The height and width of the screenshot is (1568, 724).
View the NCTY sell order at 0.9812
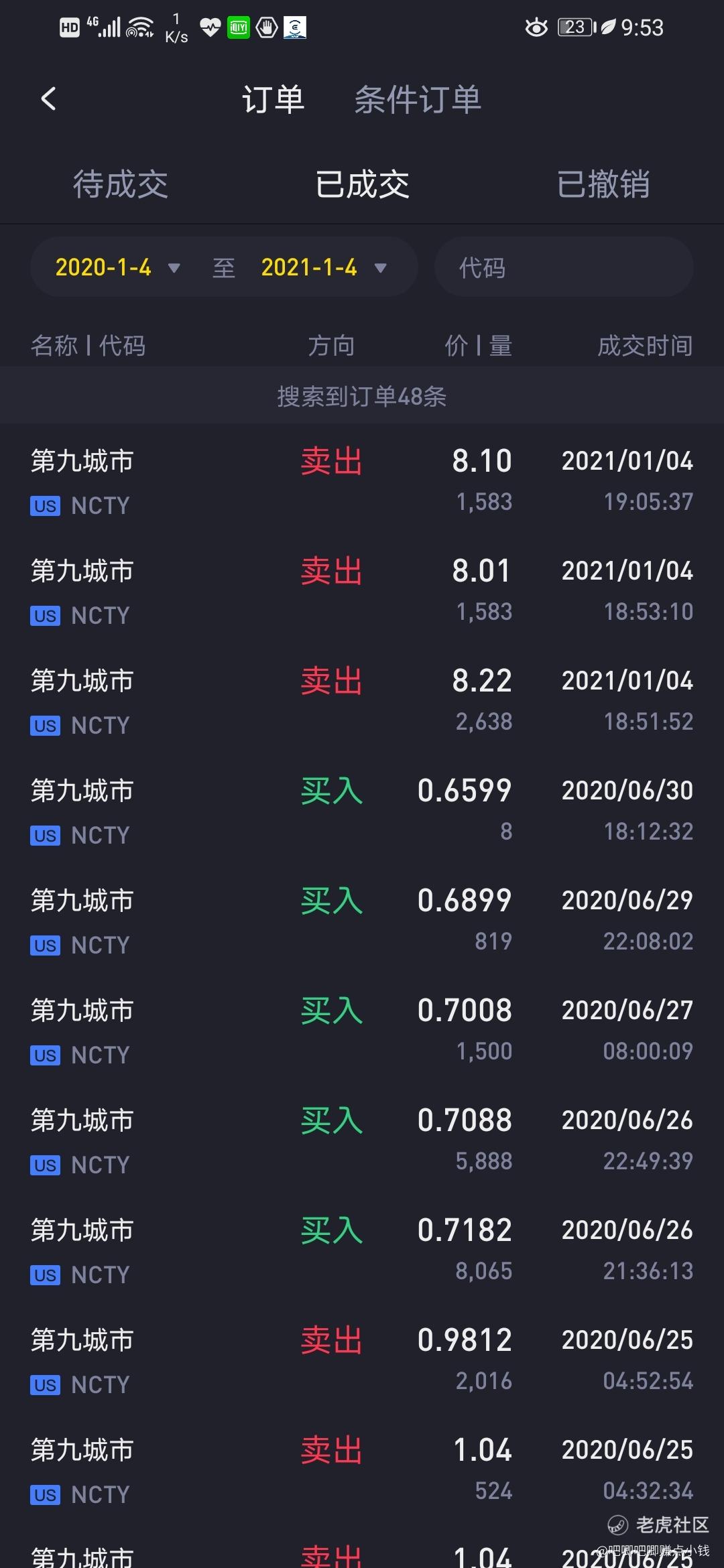coord(362,1360)
